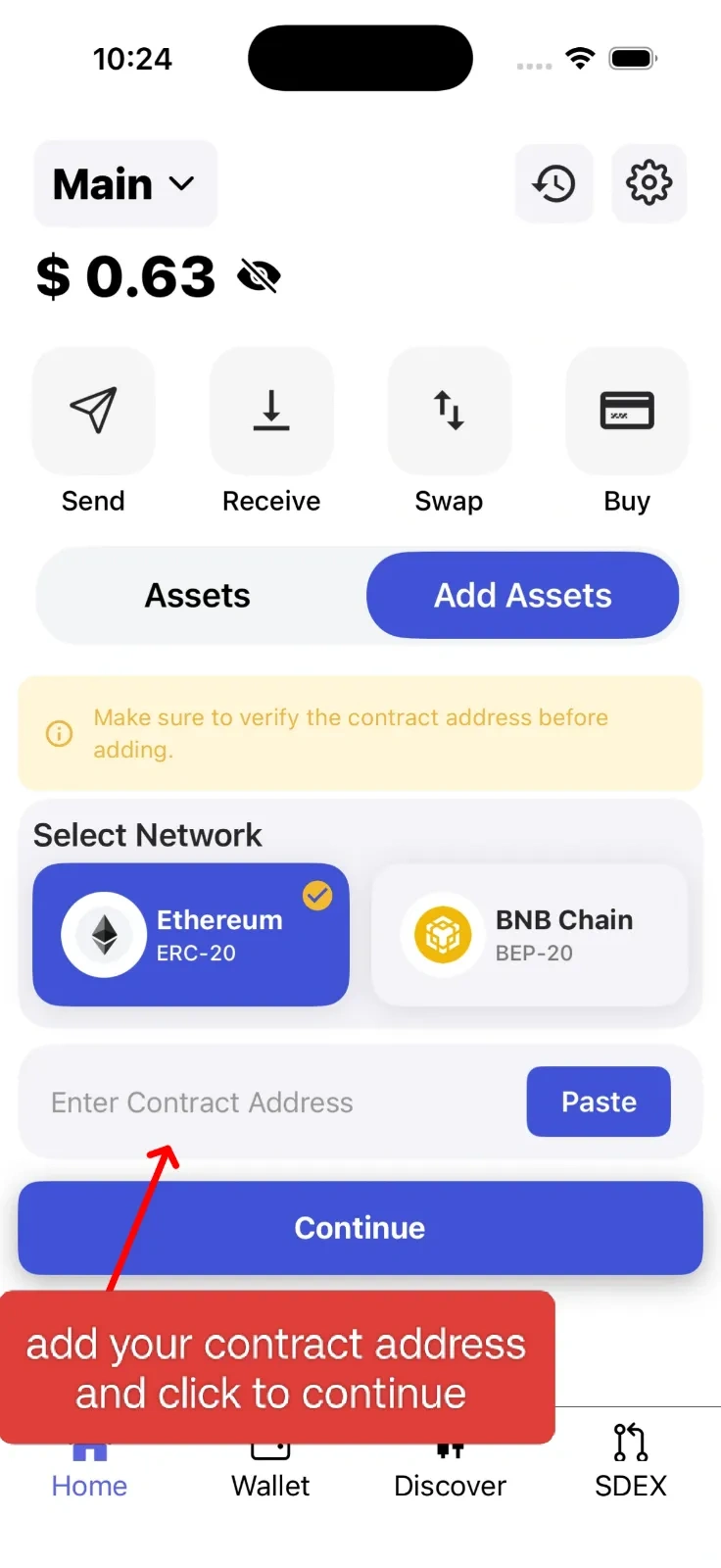Open Buy via the card icon
Screen dimensions: 721x1568
(627, 411)
